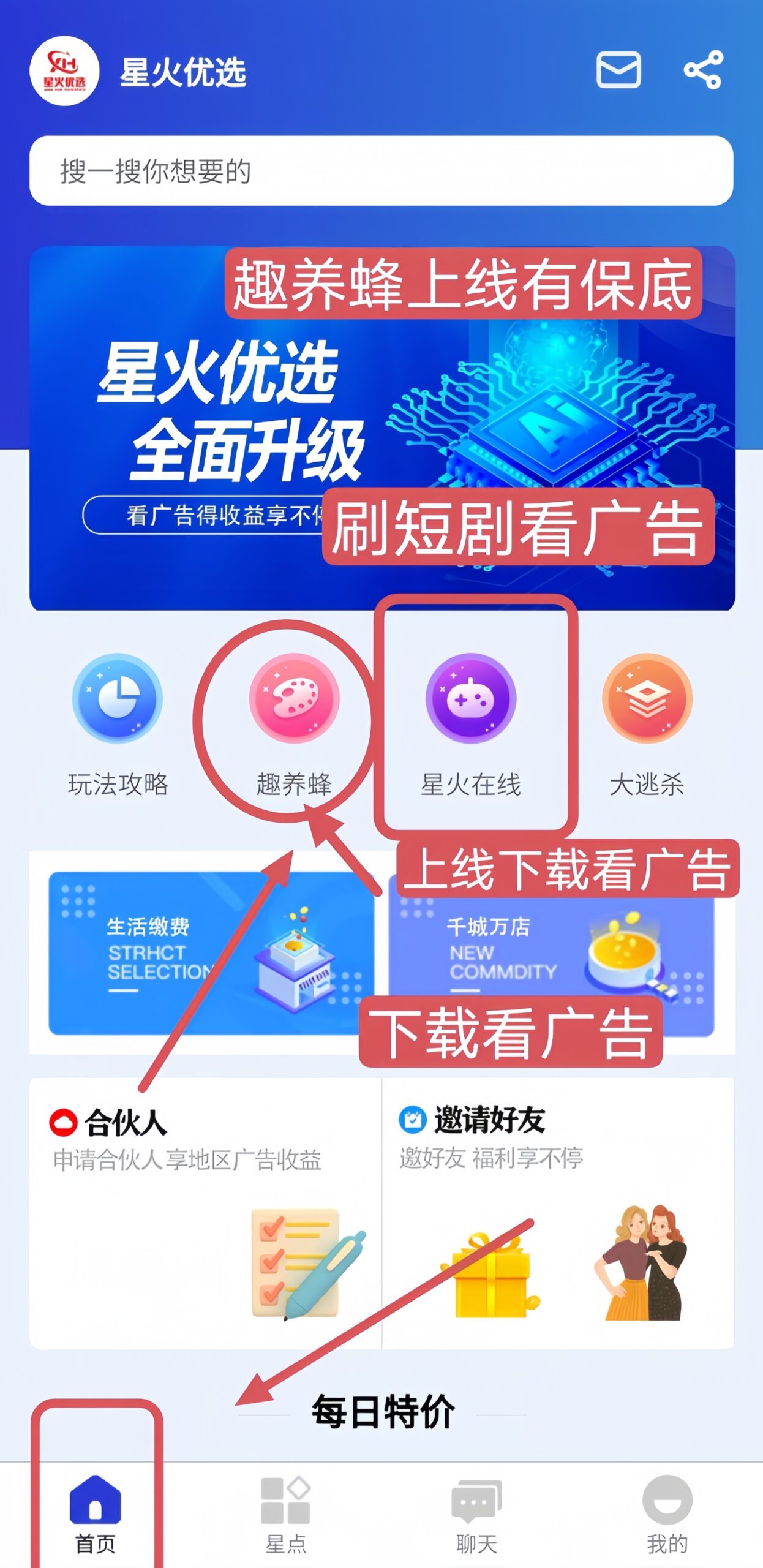Switch to the 星点 tab
The image size is (763, 1568).
(285, 1507)
